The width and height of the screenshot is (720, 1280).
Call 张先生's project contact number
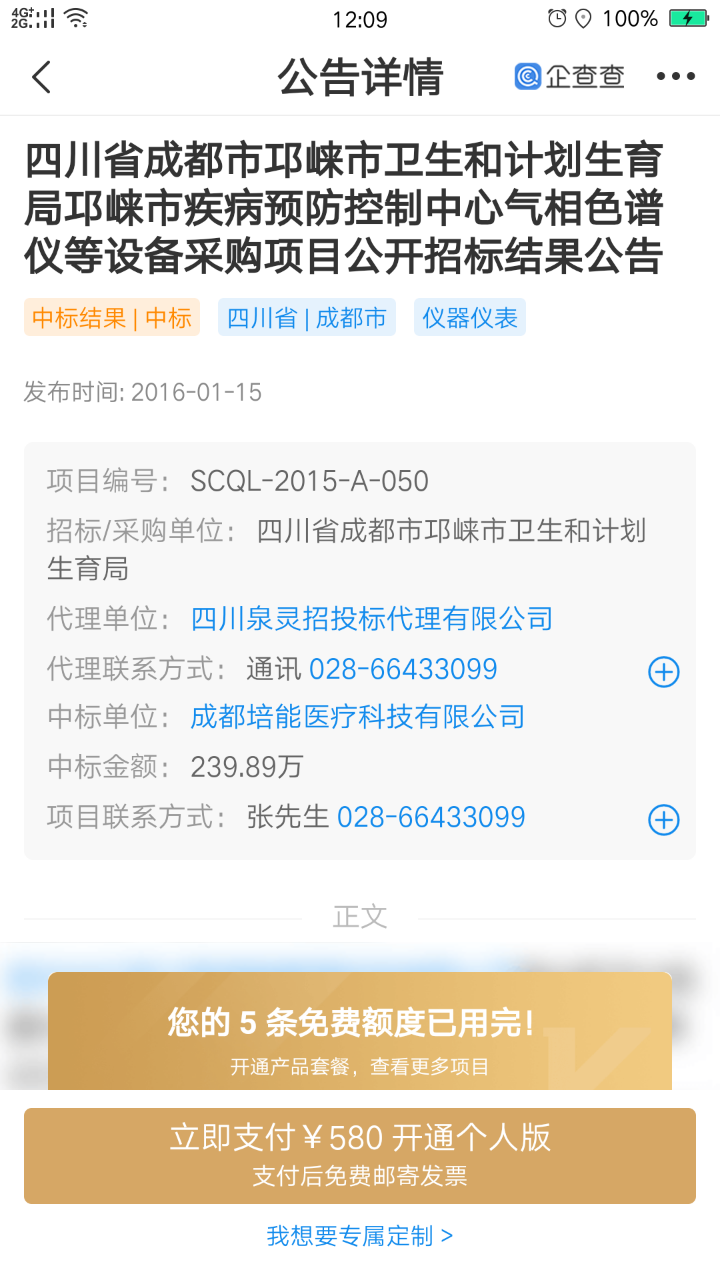pos(431,817)
